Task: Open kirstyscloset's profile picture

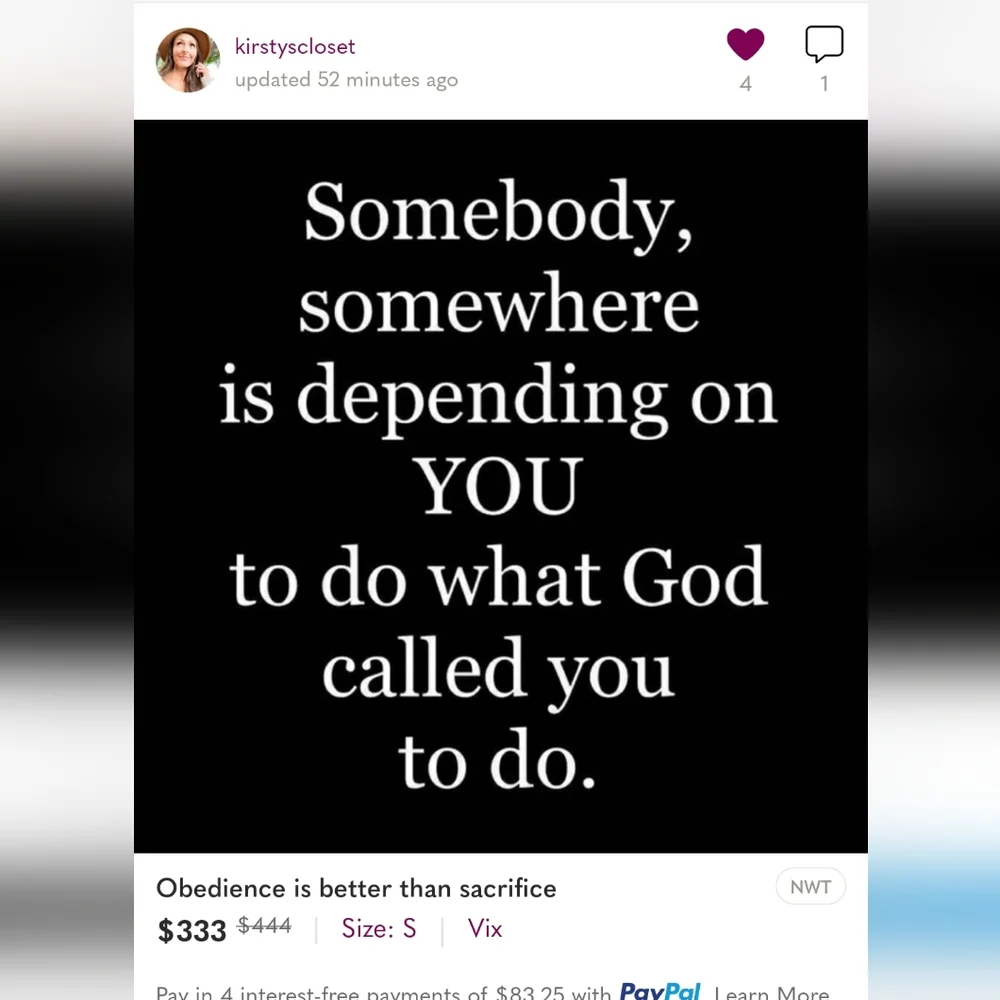Action: point(188,60)
